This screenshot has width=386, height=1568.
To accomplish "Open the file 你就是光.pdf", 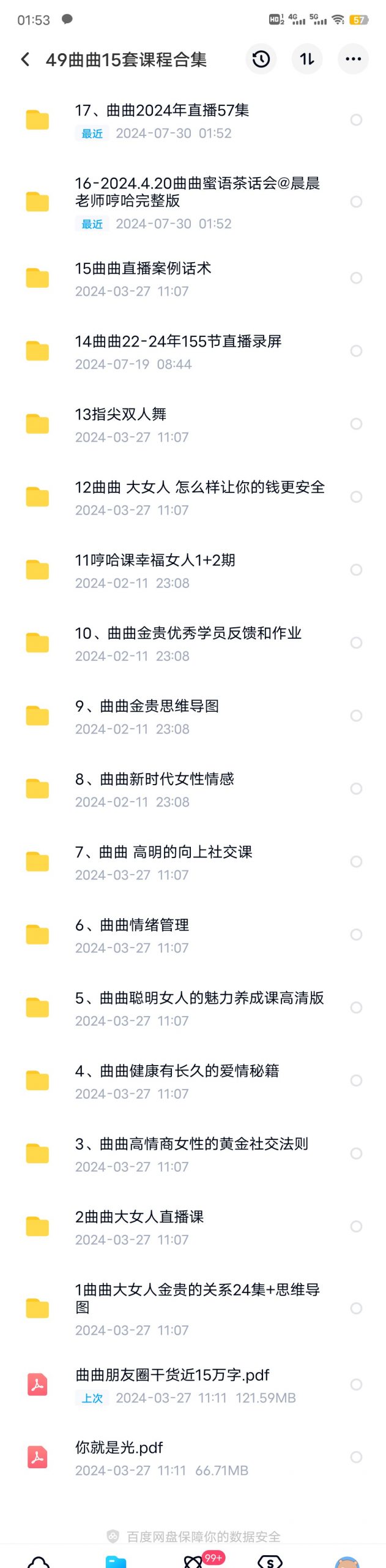I will [119, 1448].
